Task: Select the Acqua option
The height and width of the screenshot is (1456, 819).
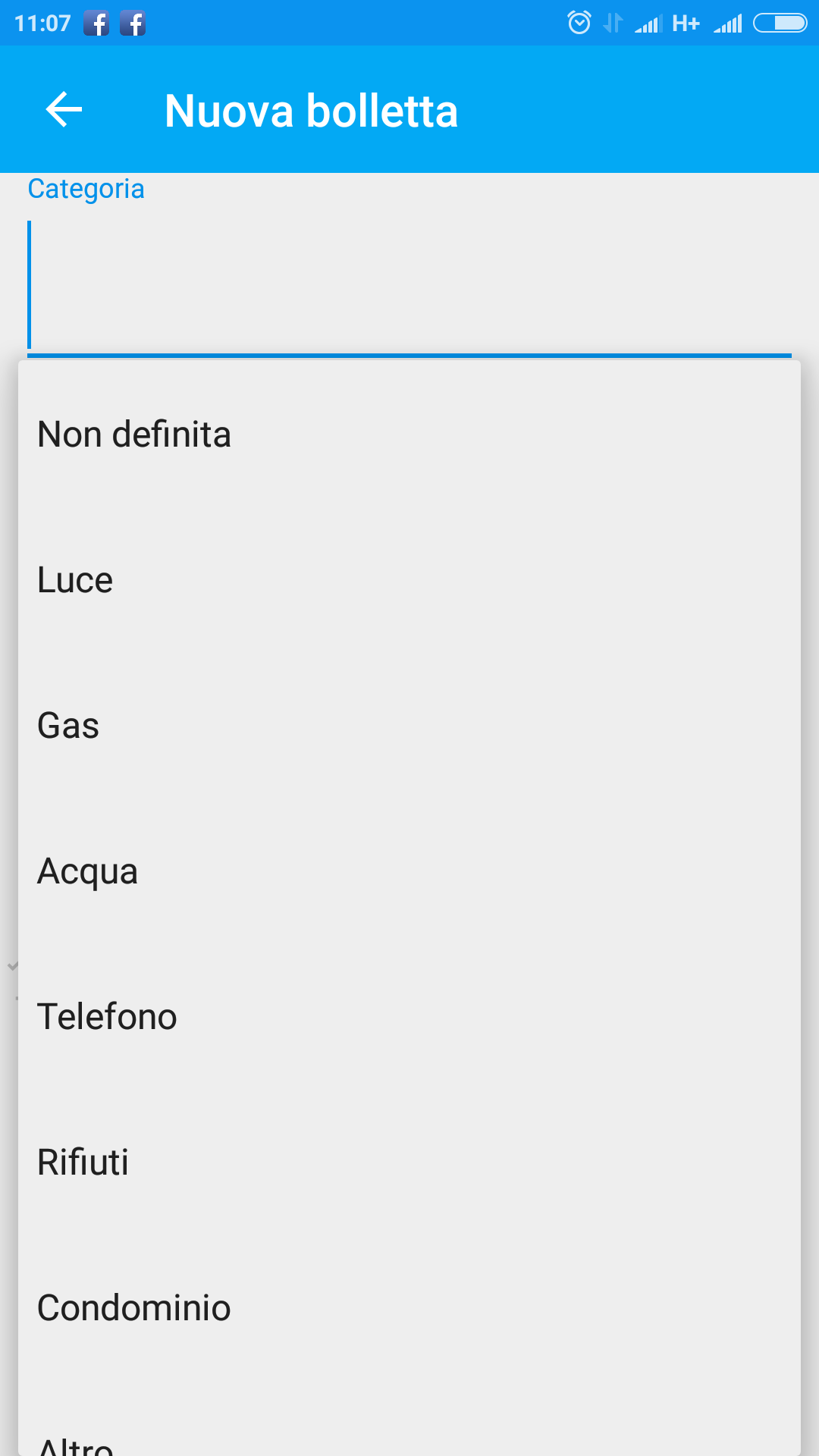Action: click(x=409, y=871)
